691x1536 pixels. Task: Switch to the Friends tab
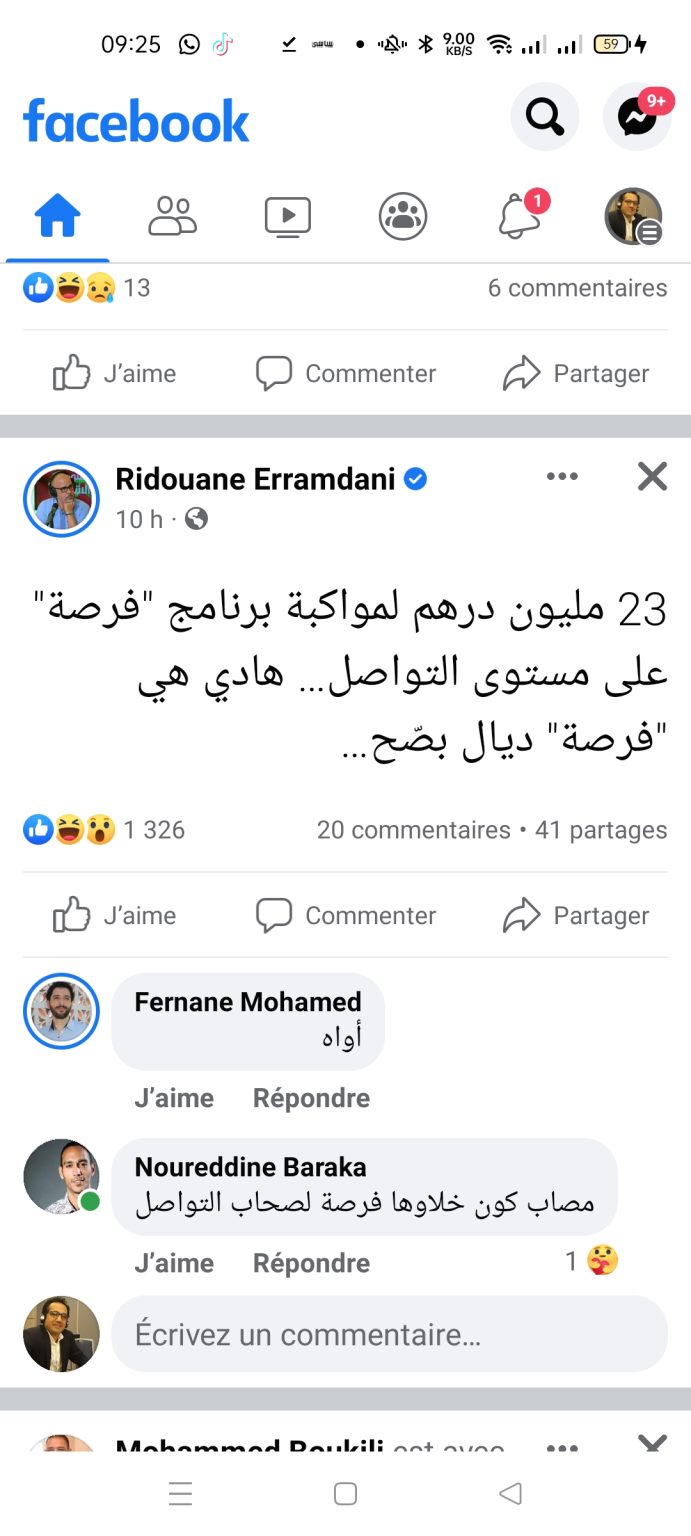tap(172, 216)
